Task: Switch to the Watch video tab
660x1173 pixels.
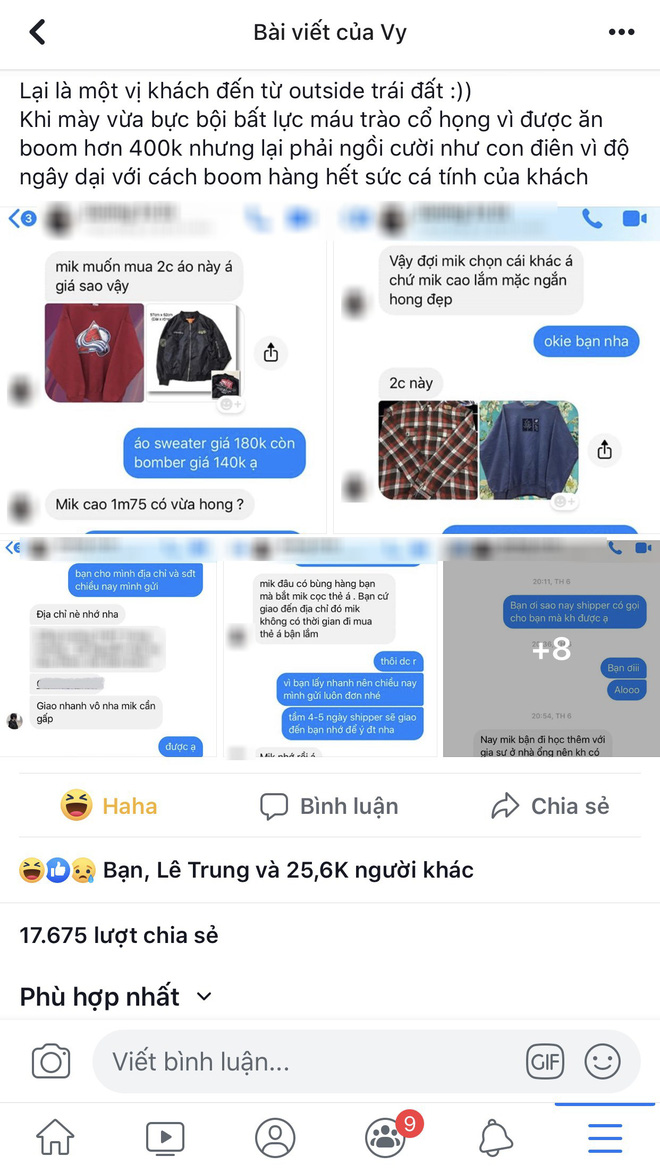Action: click(x=165, y=1137)
